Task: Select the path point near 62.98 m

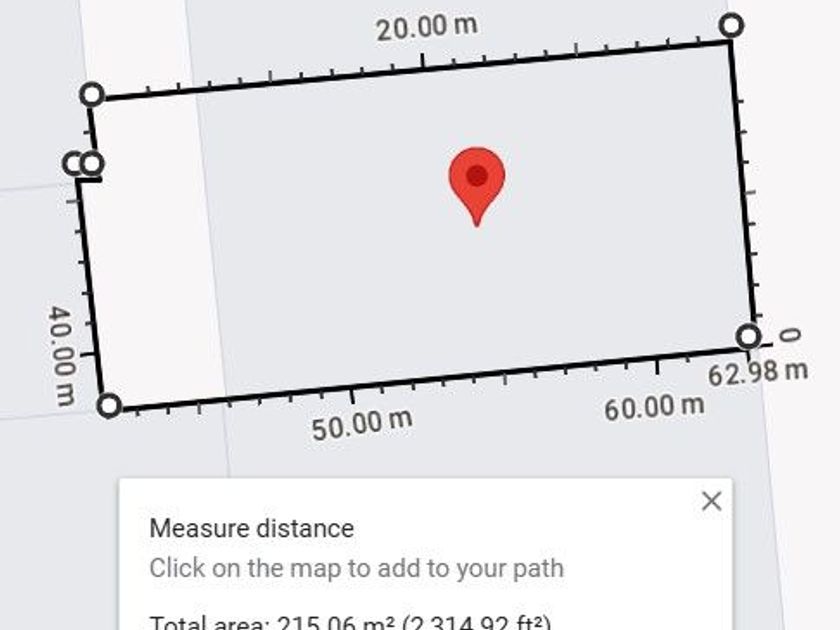Action: [748, 336]
